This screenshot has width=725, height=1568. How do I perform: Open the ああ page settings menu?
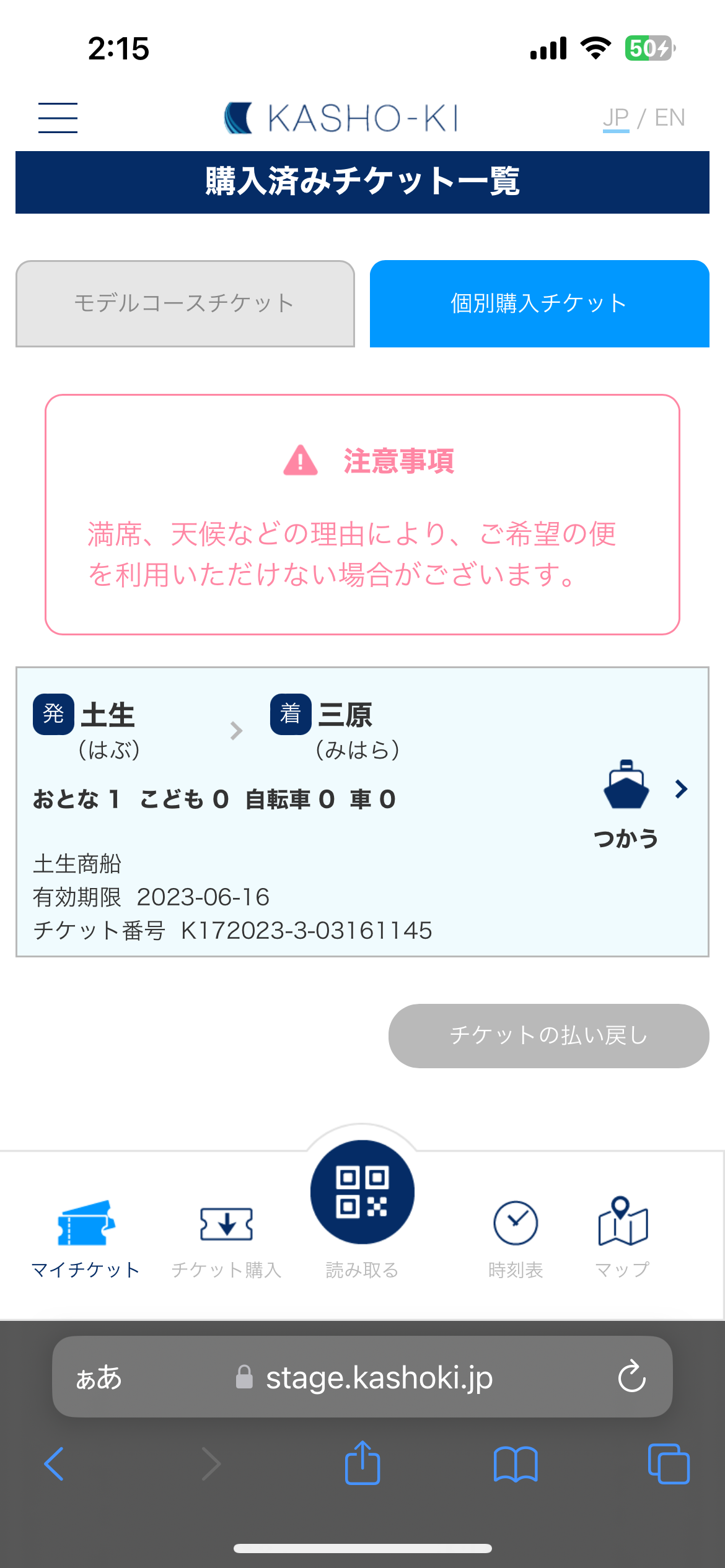[x=99, y=1377]
